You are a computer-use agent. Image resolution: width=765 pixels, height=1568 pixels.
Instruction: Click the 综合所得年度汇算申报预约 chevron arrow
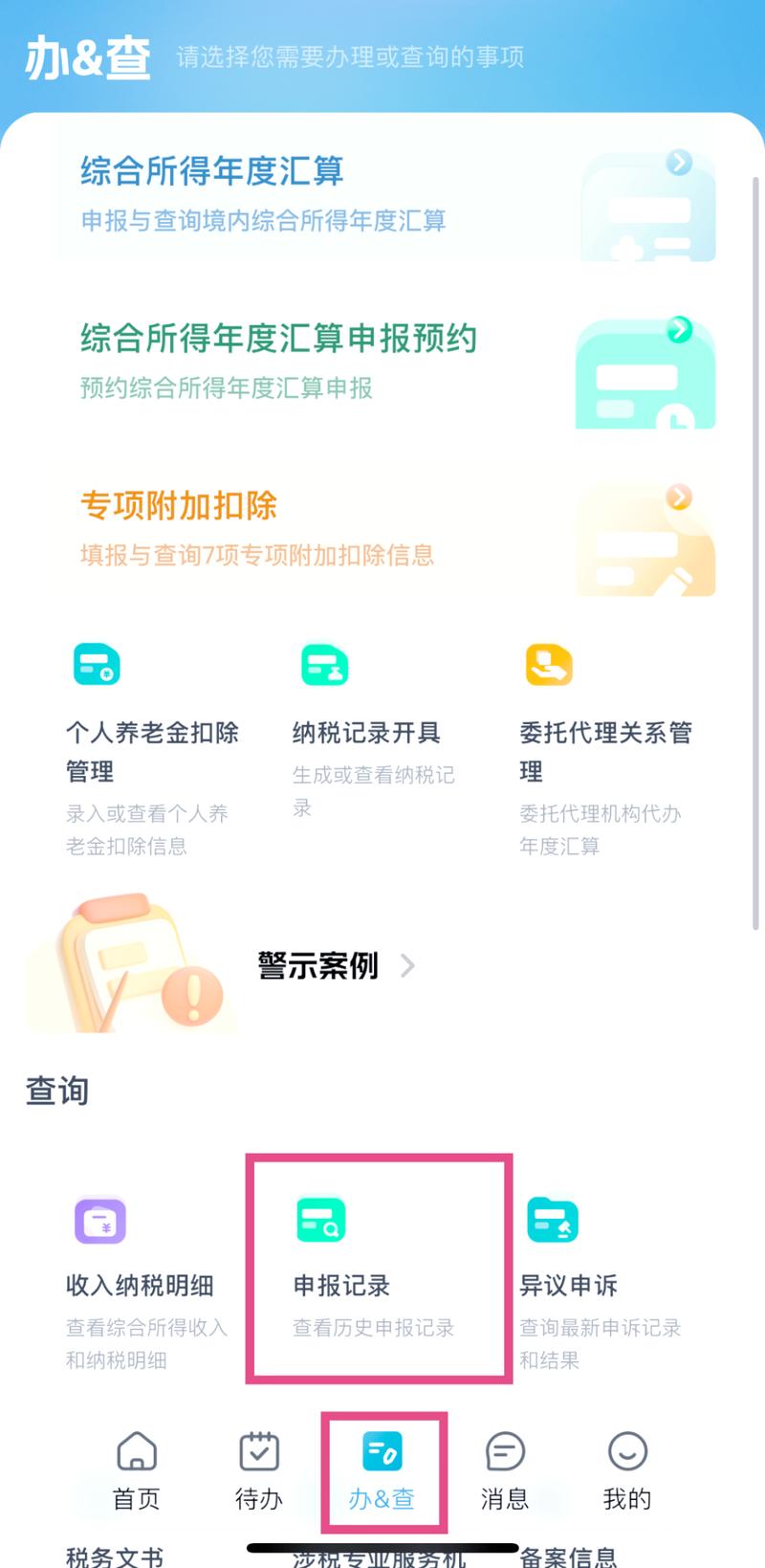point(679,328)
